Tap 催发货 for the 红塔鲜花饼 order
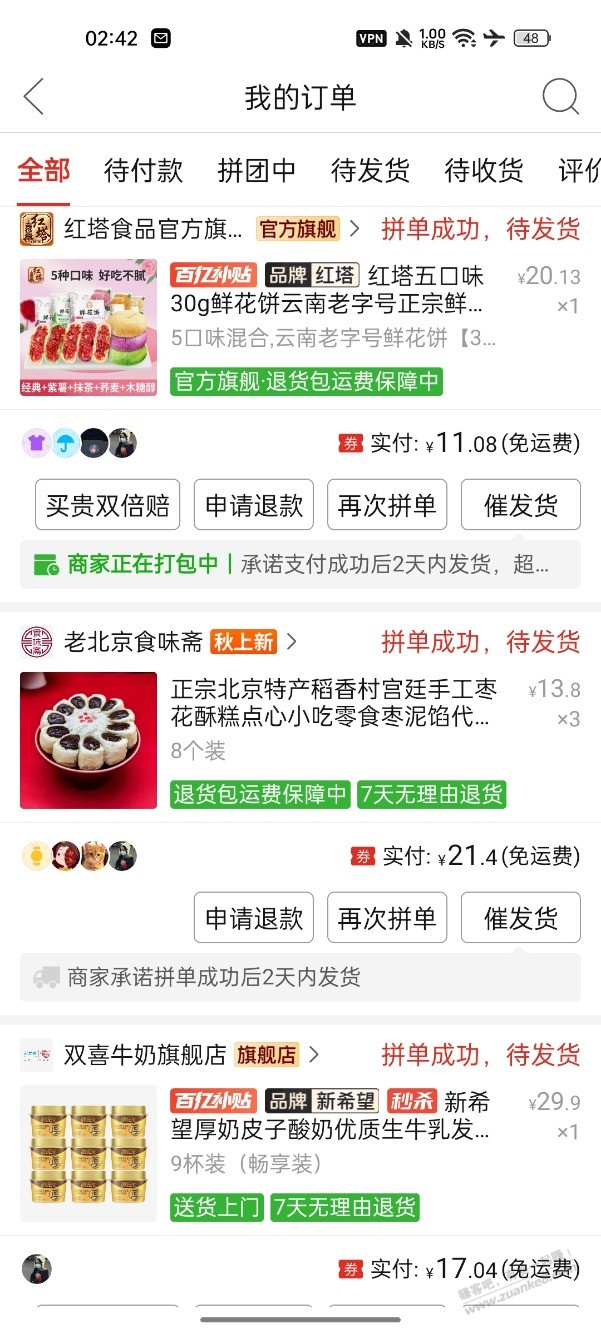 click(x=520, y=505)
